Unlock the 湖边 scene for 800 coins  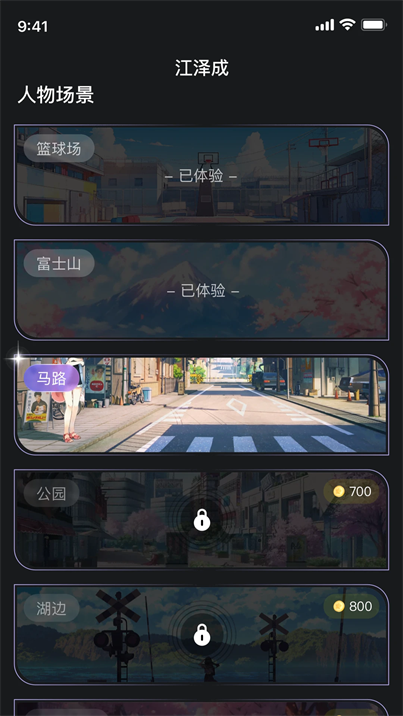click(x=201, y=635)
